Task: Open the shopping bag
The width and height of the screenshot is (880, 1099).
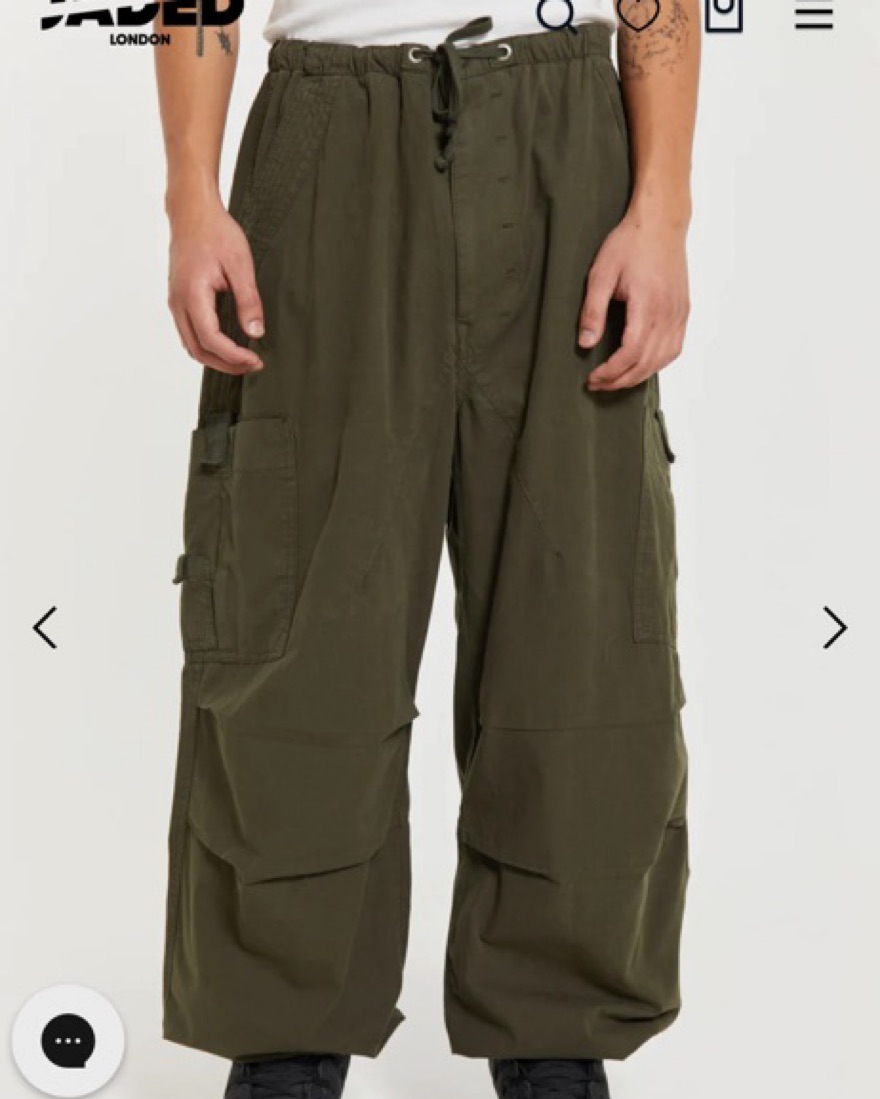Action: tap(723, 13)
